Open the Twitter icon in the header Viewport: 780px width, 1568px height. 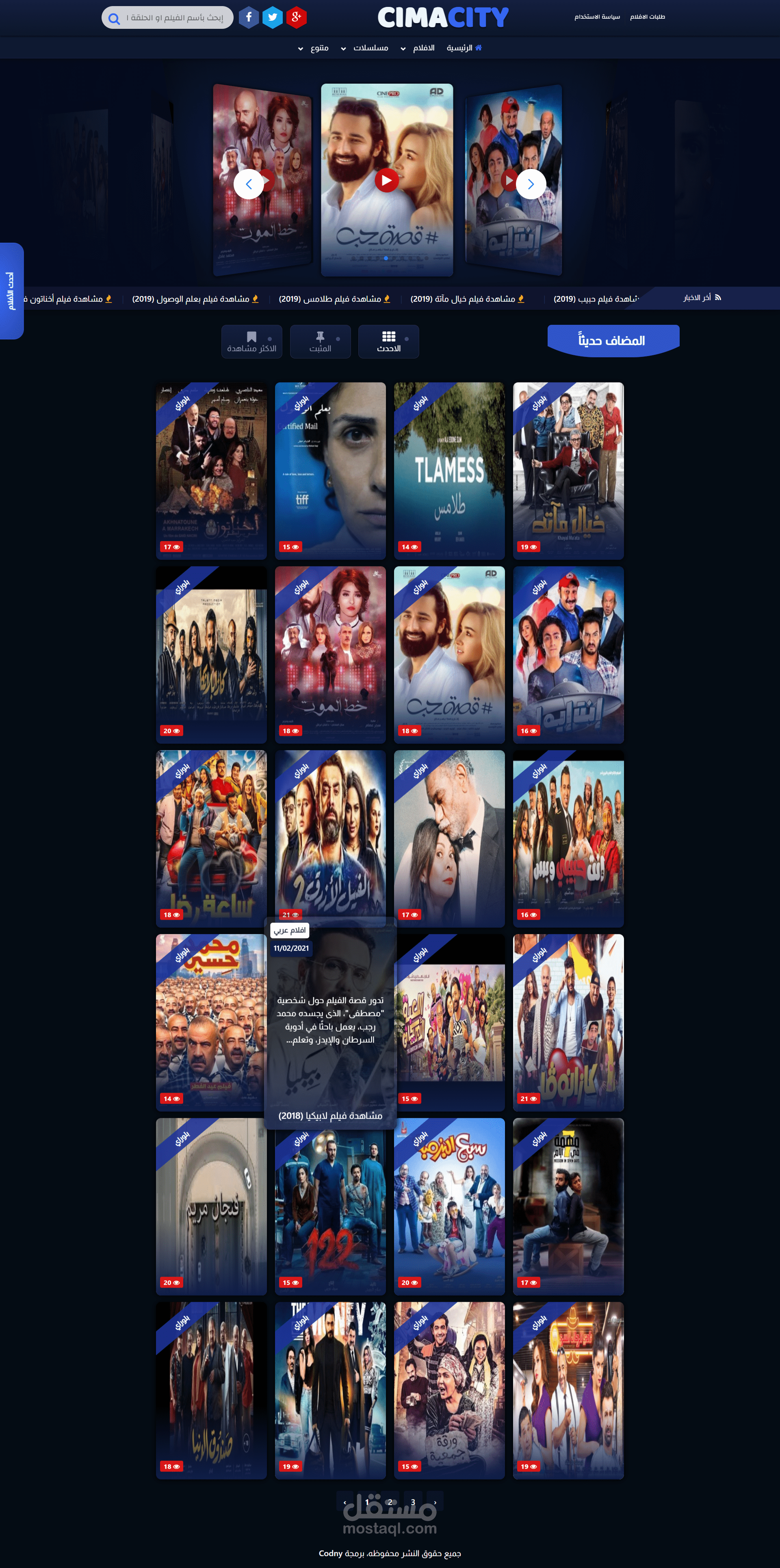click(272, 17)
